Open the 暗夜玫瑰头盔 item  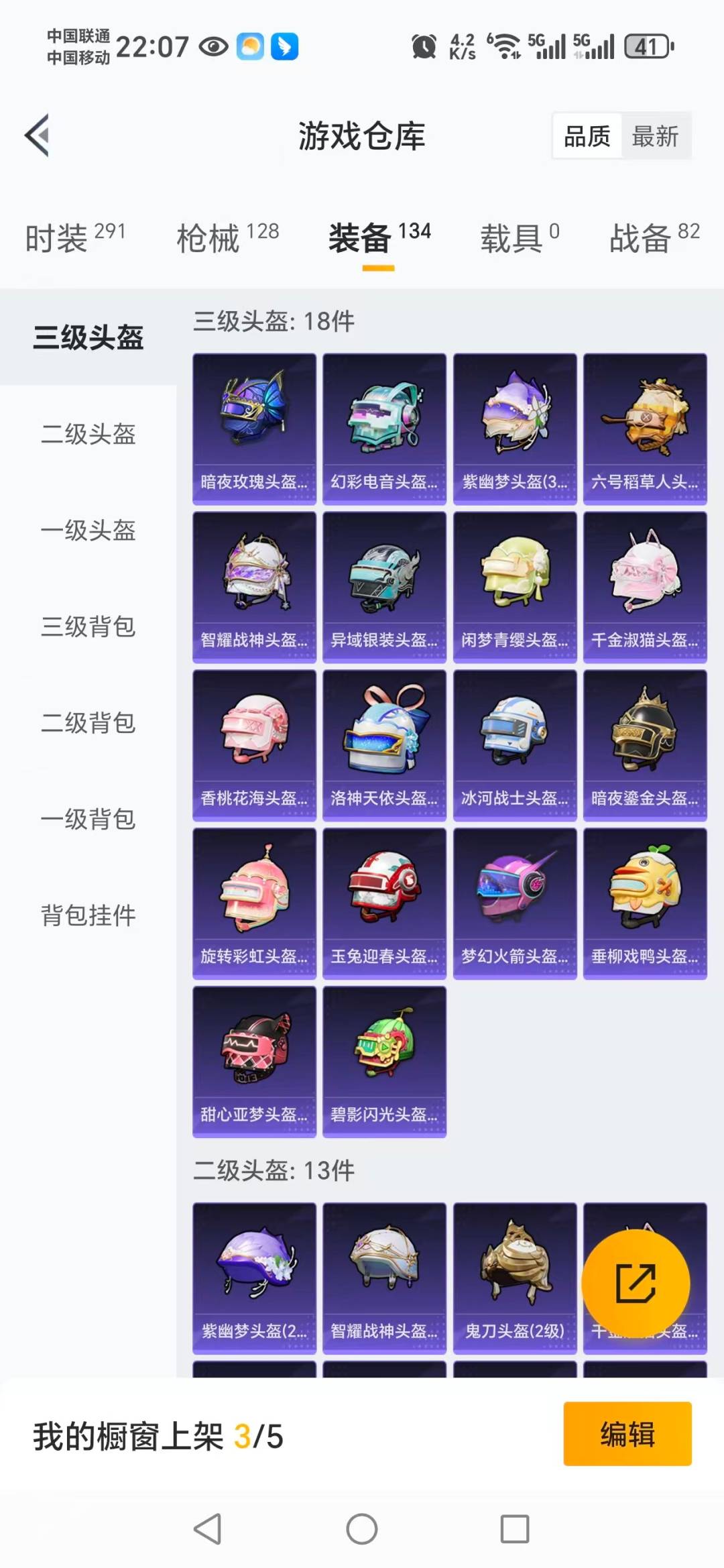click(254, 429)
